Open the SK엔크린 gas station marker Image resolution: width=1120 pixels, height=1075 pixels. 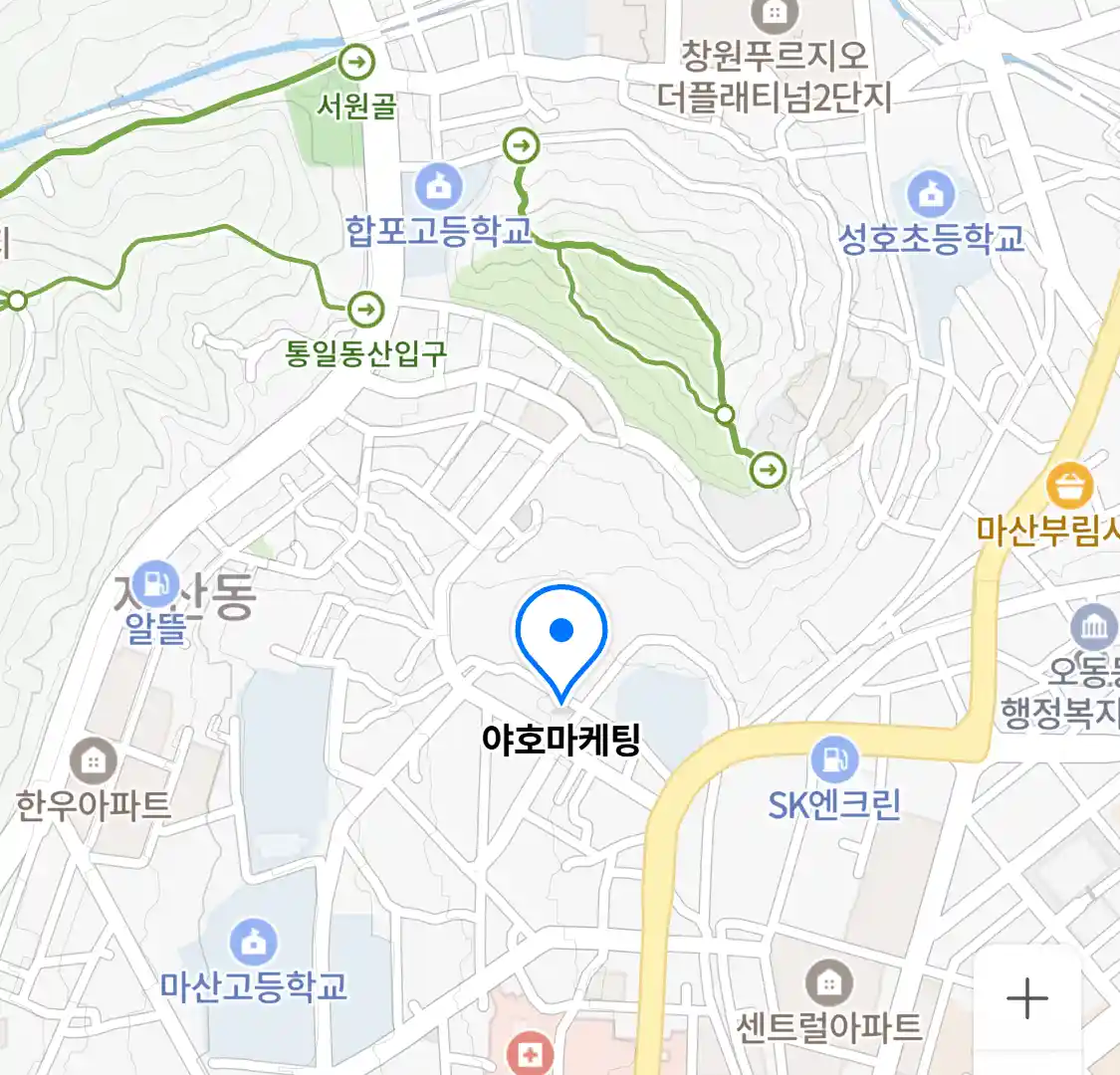pos(833,759)
